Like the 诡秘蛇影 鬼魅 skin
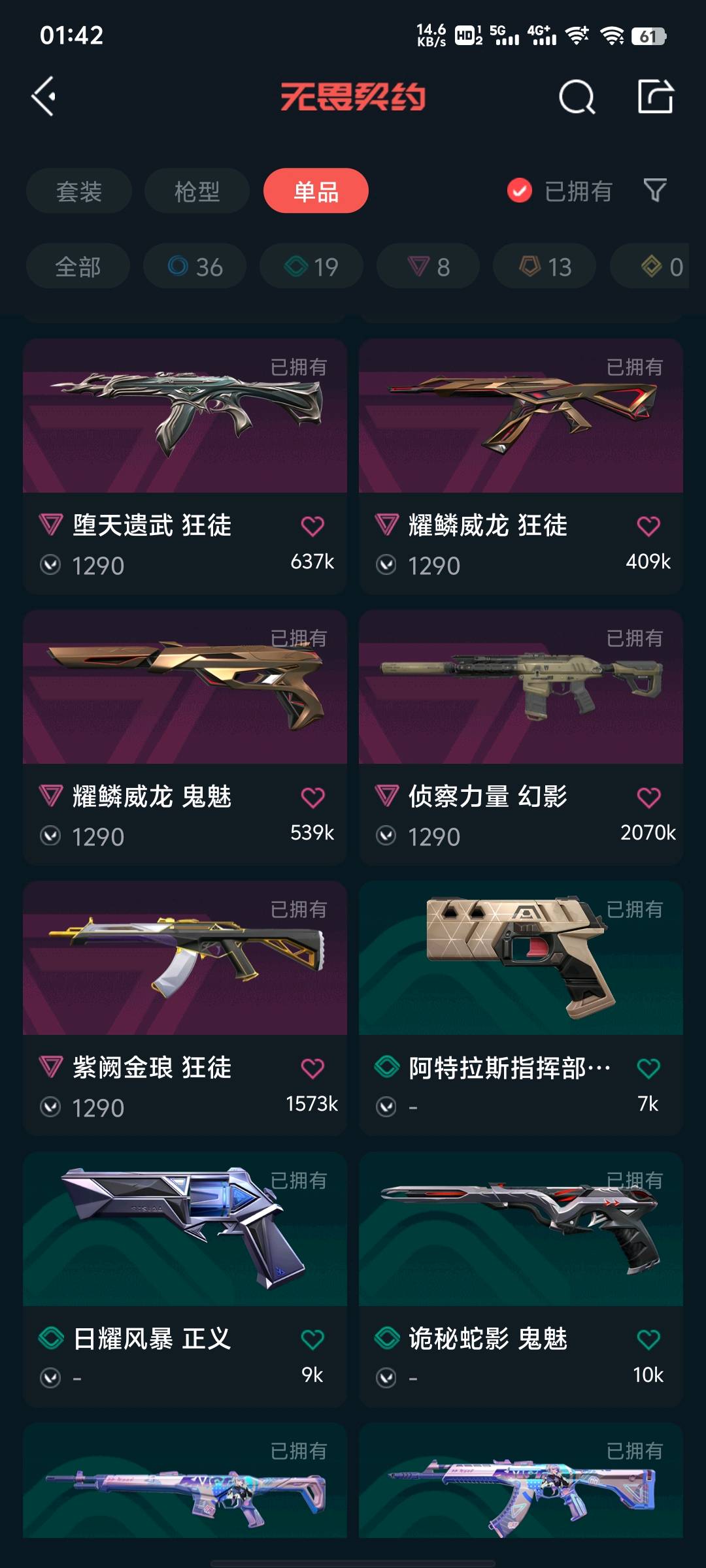This screenshot has height=1568, width=706. pyautogui.click(x=648, y=1339)
